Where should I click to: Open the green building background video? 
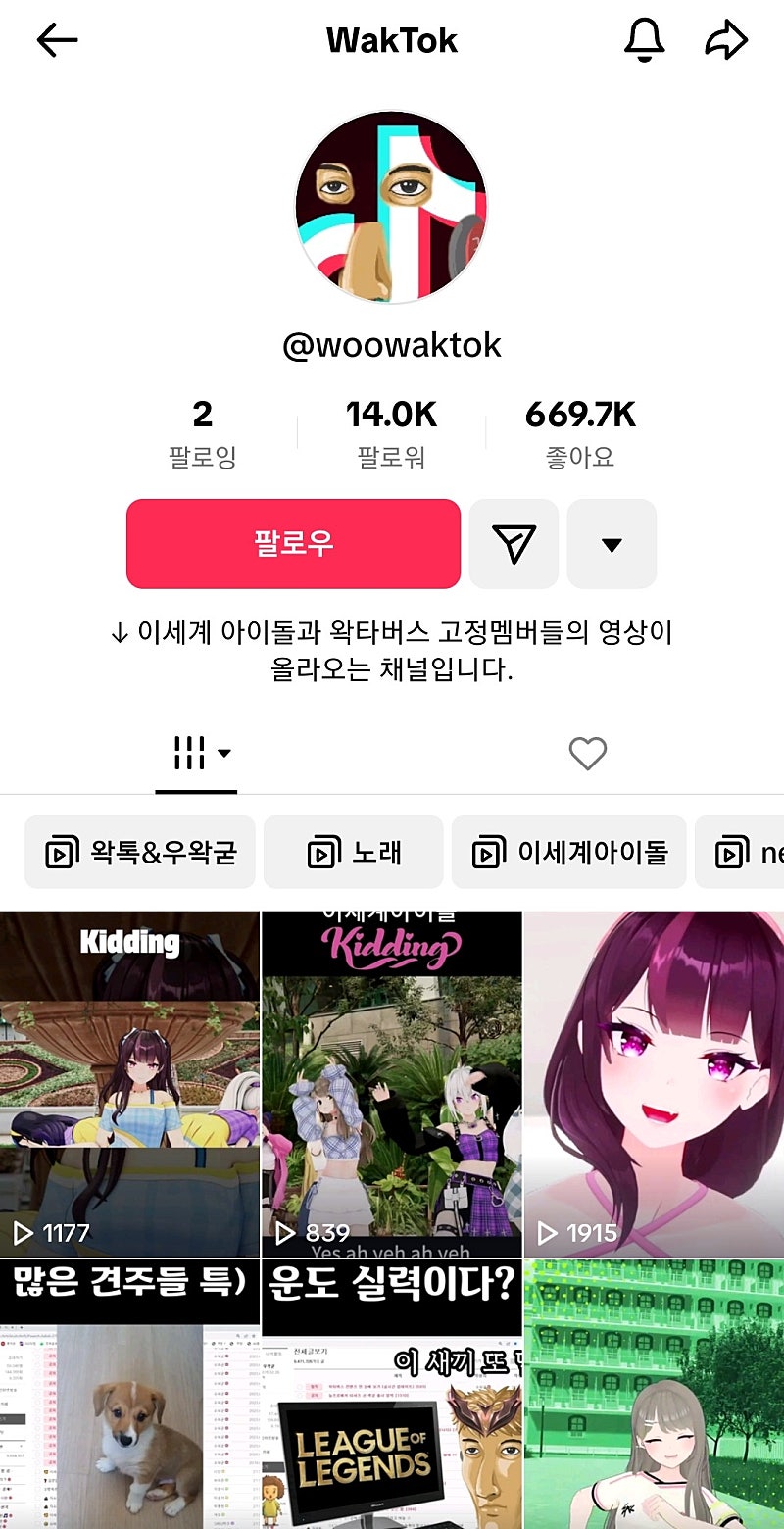click(x=654, y=1394)
